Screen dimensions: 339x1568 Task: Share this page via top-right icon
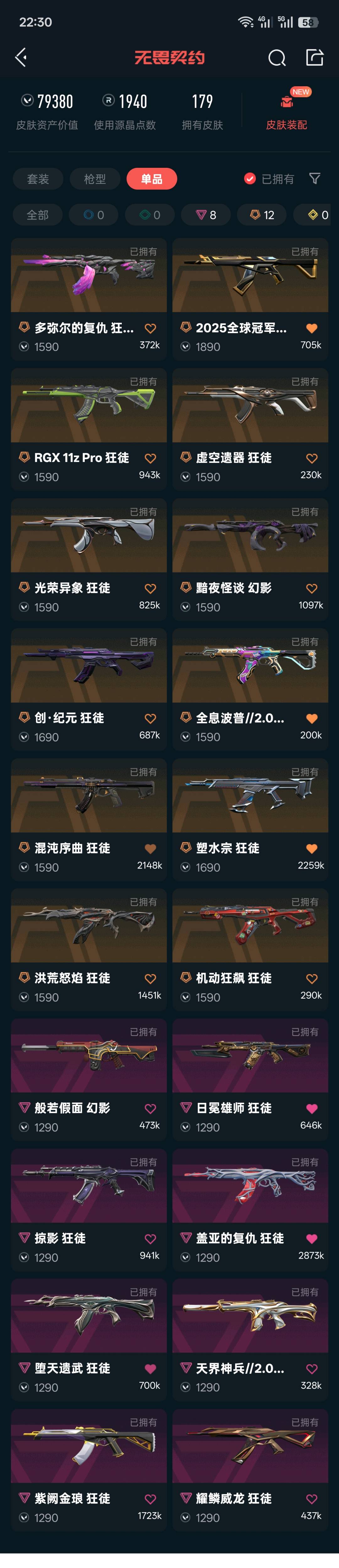coord(314,58)
